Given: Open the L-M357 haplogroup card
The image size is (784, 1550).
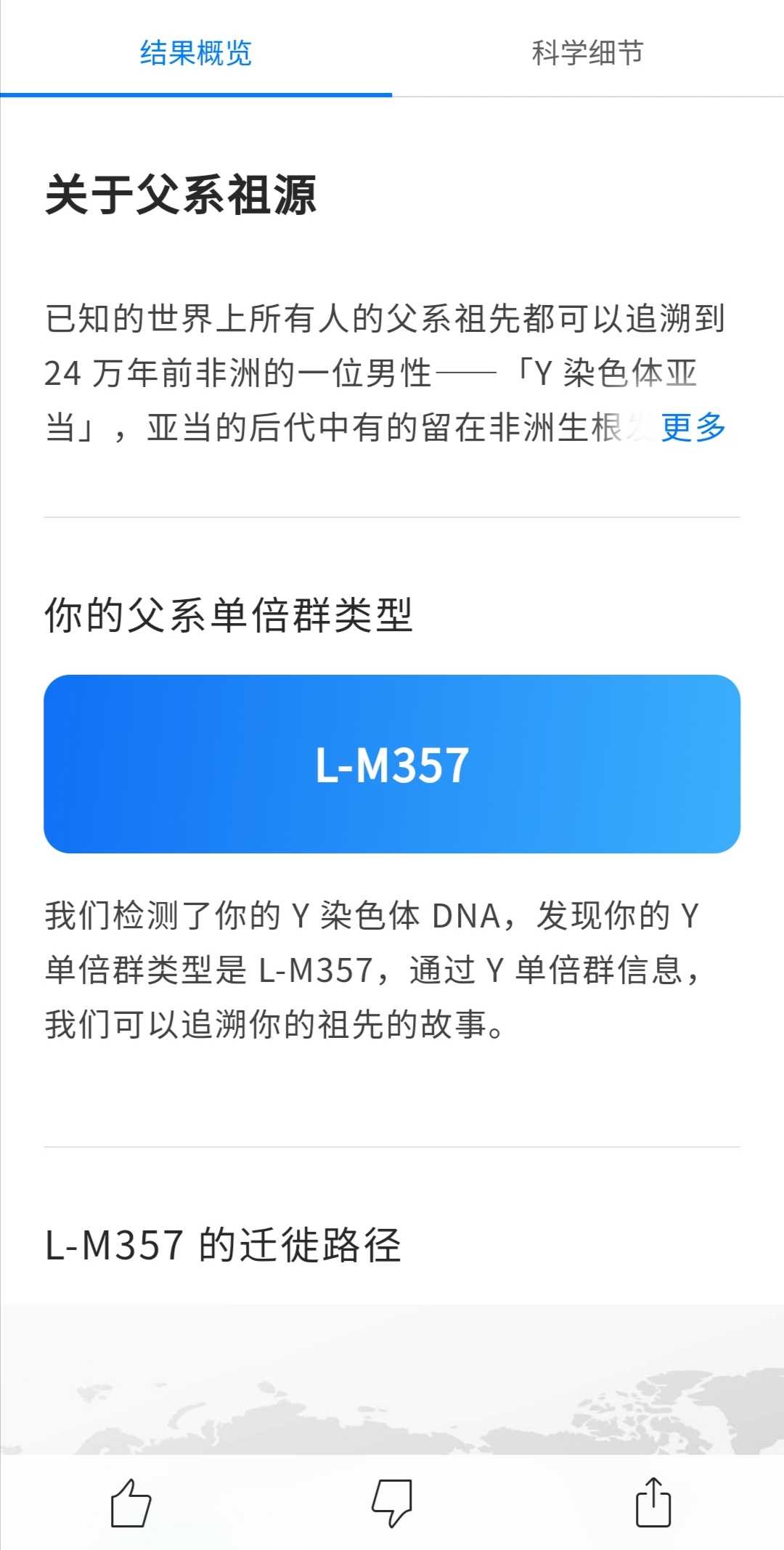Looking at the screenshot, I should coord(392,764).
